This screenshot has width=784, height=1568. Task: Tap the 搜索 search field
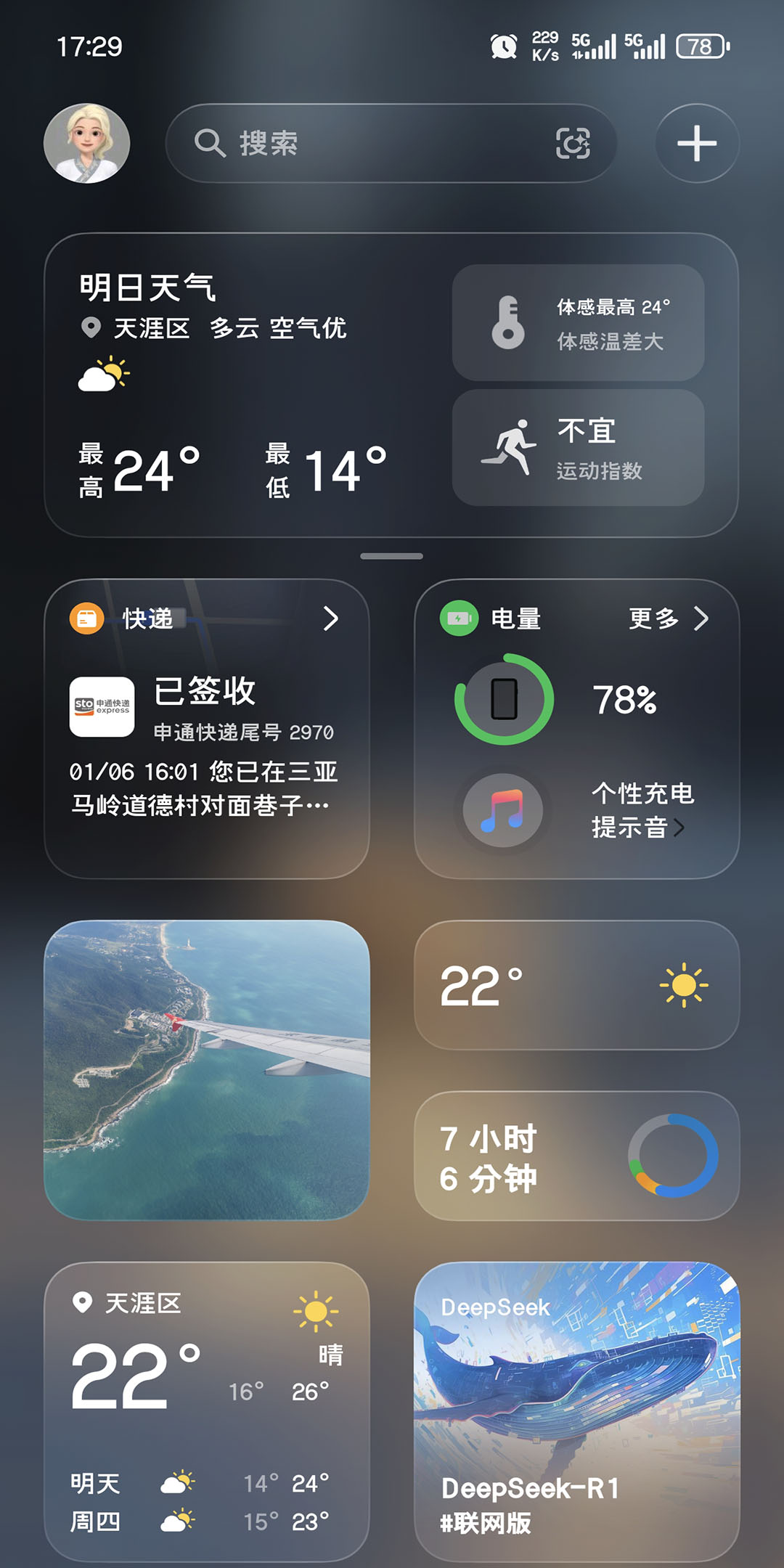click(363, 143)
